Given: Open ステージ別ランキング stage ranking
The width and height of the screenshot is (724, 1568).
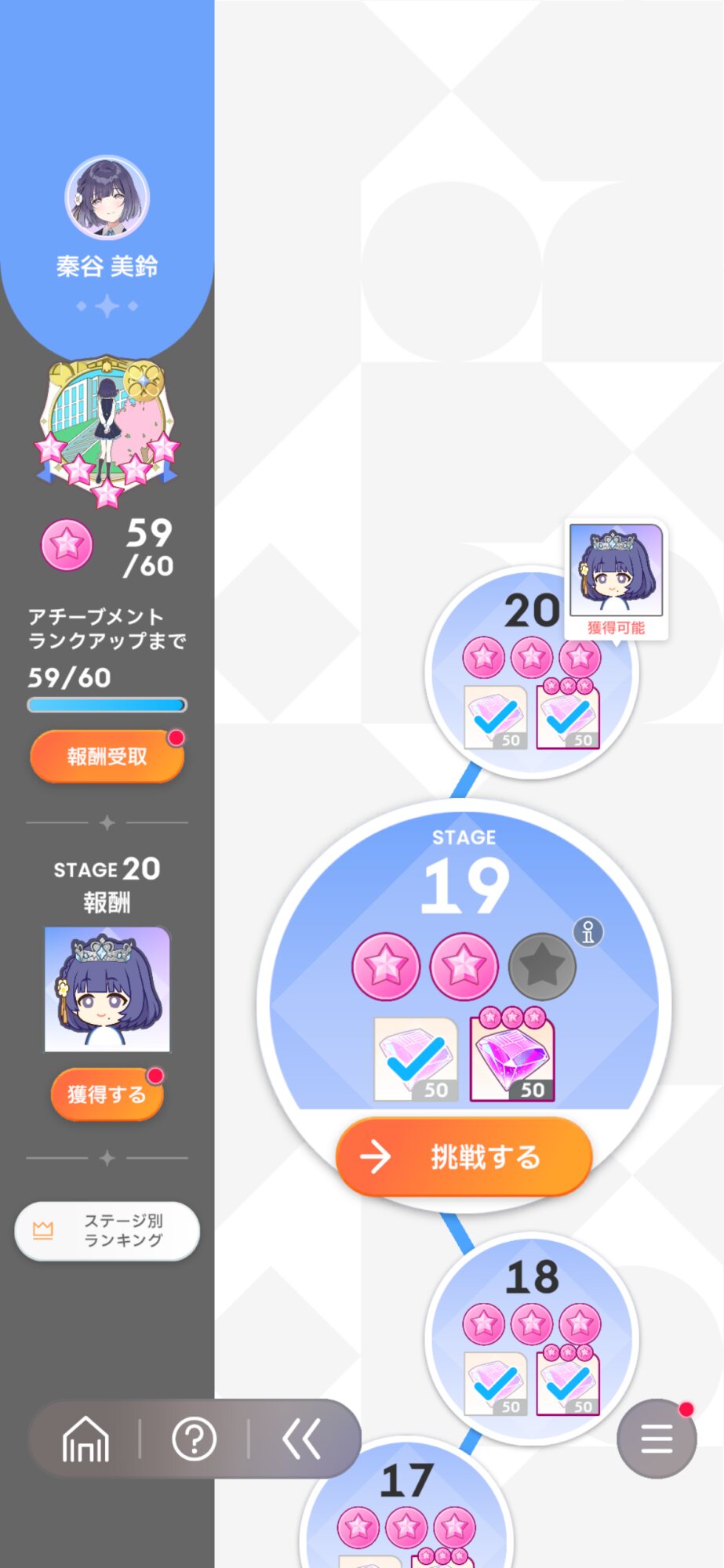Looking at the screenshot, I should coord(107,1231).
